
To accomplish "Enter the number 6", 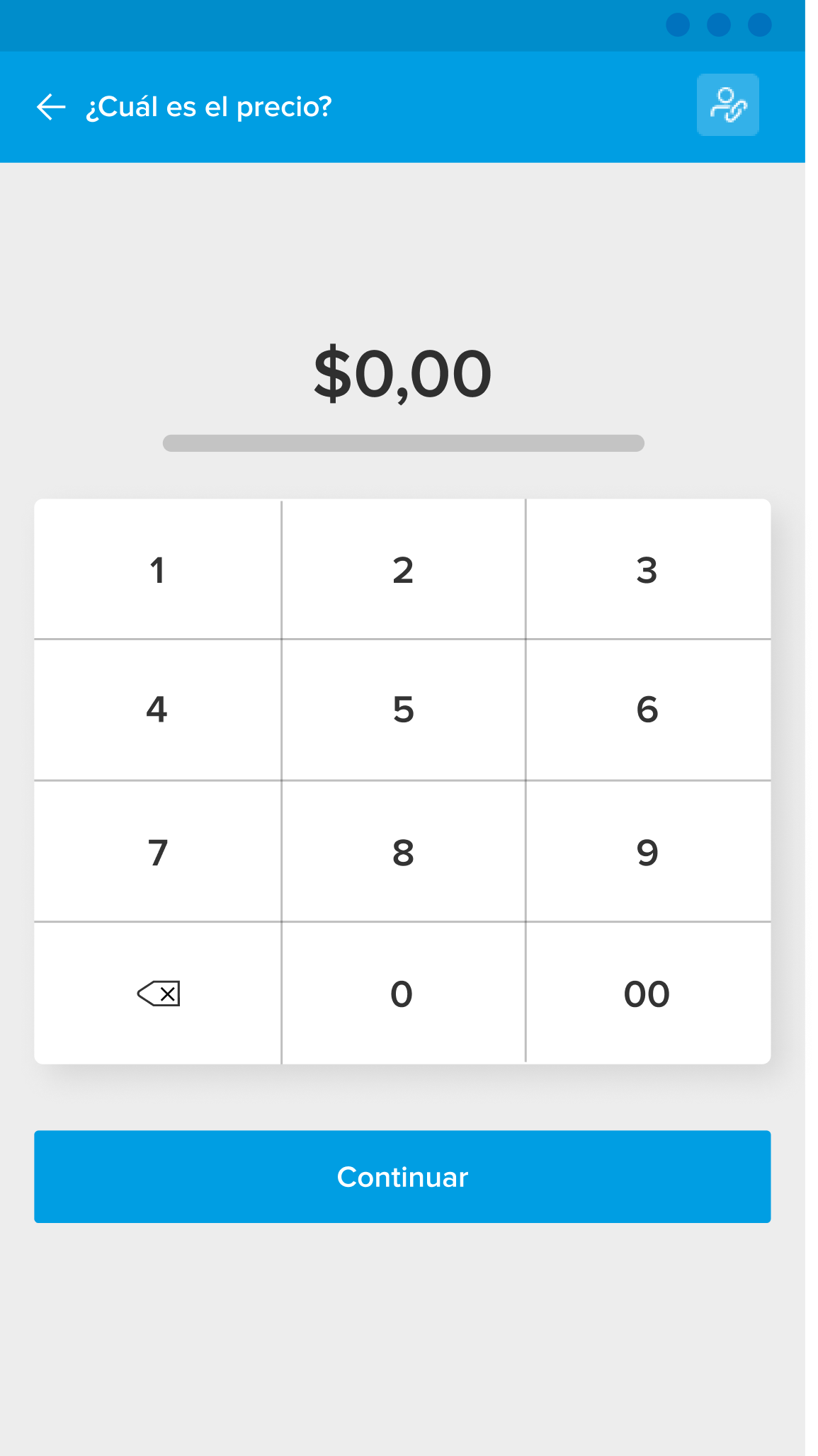I will [x=648, y=710].
